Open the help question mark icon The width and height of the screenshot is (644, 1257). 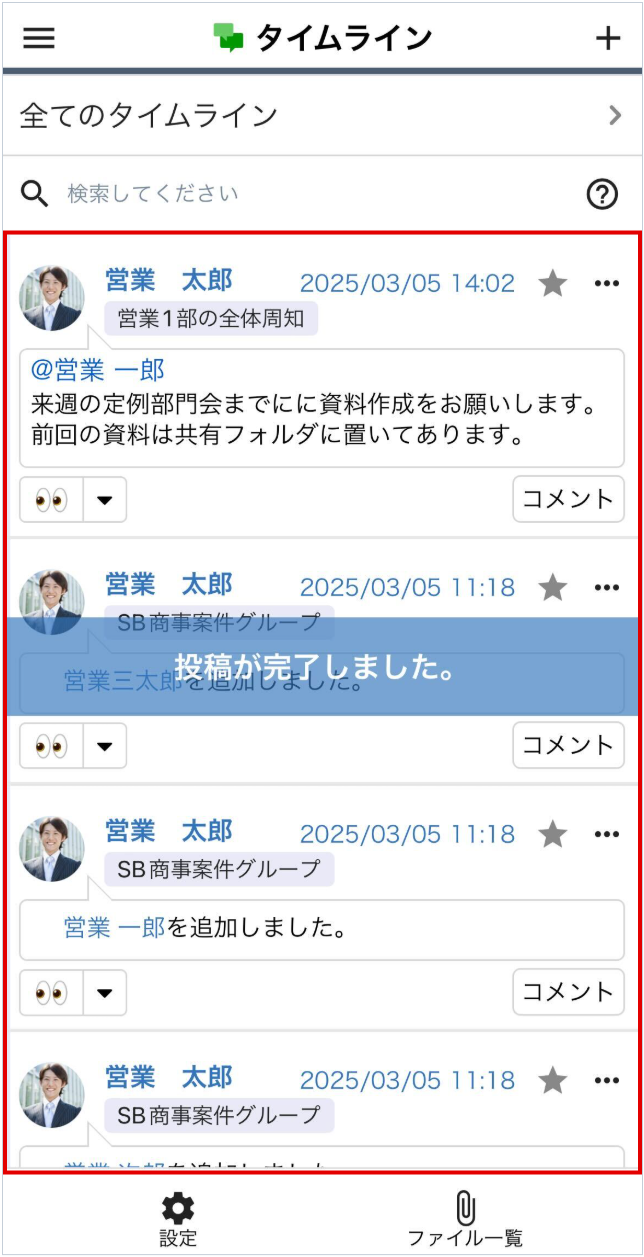pos(602,194)
